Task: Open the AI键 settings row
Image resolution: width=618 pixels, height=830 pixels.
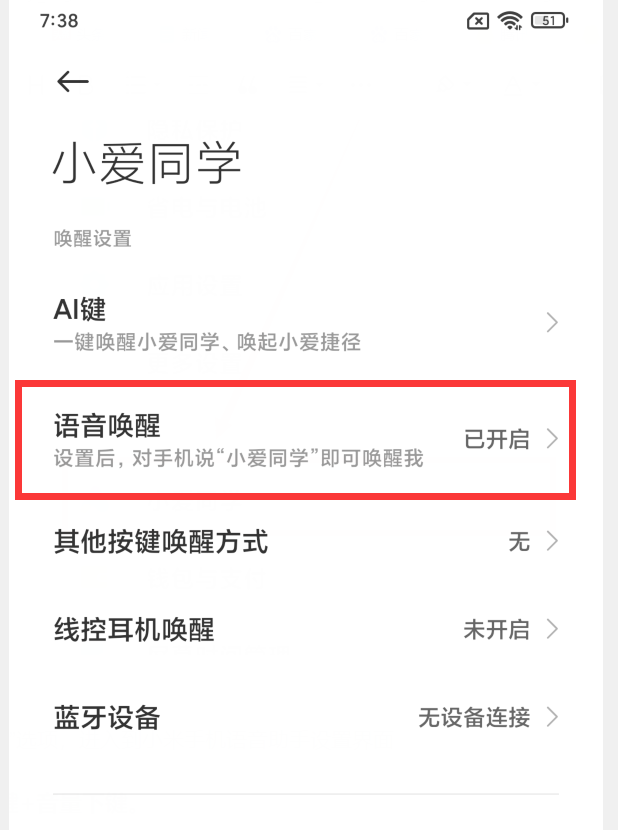Action: coord(300,323)
